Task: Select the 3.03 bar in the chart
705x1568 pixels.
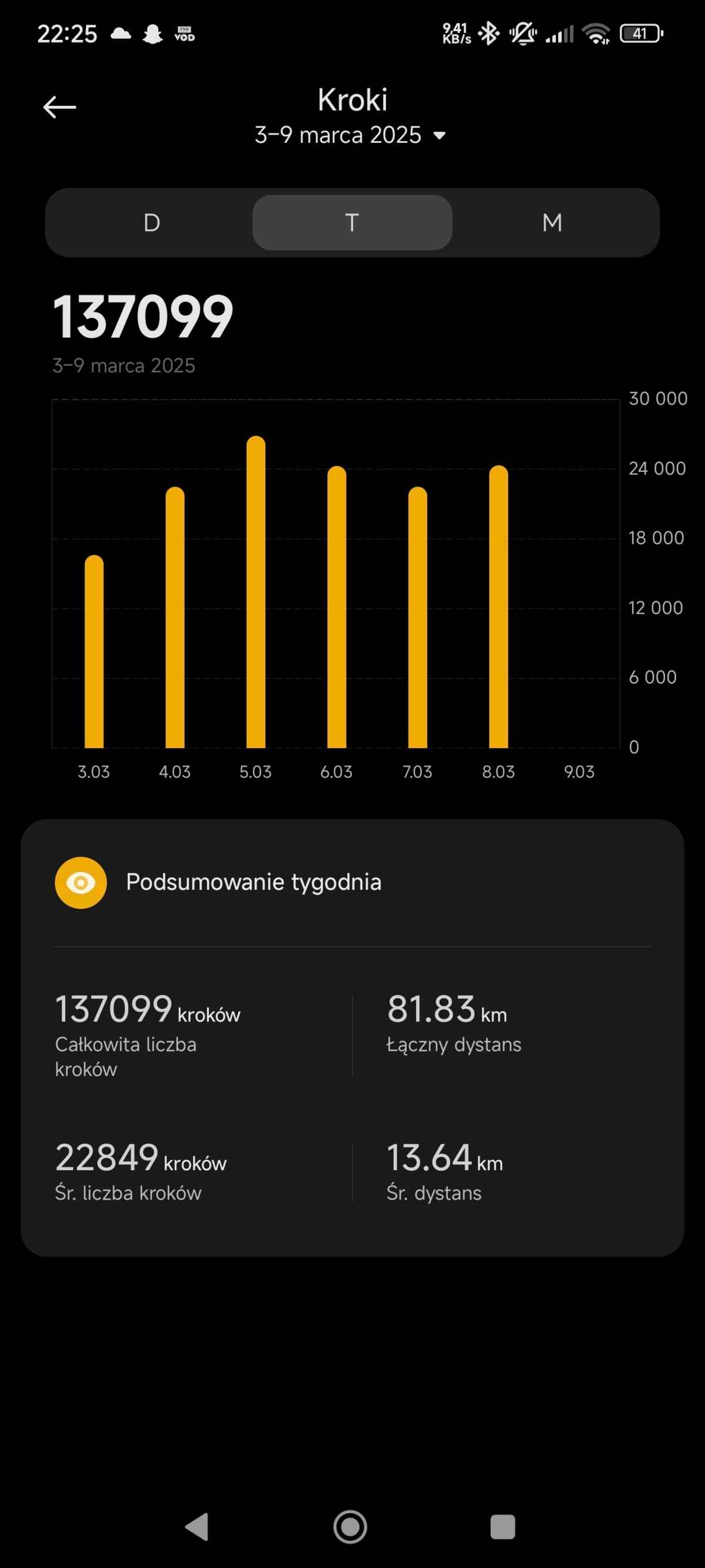Action: (93, 651)
